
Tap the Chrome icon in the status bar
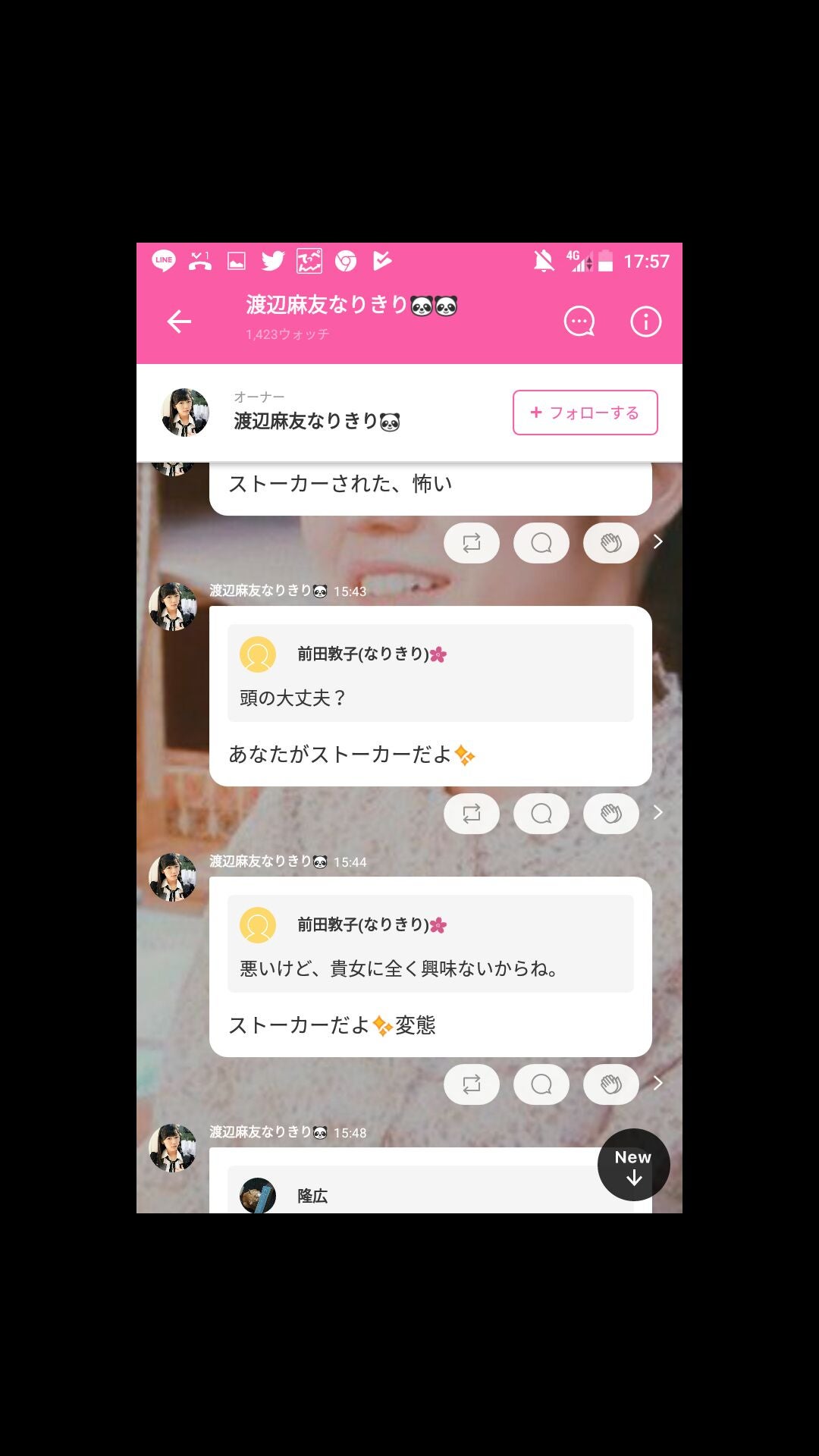(x=347, y=260)
